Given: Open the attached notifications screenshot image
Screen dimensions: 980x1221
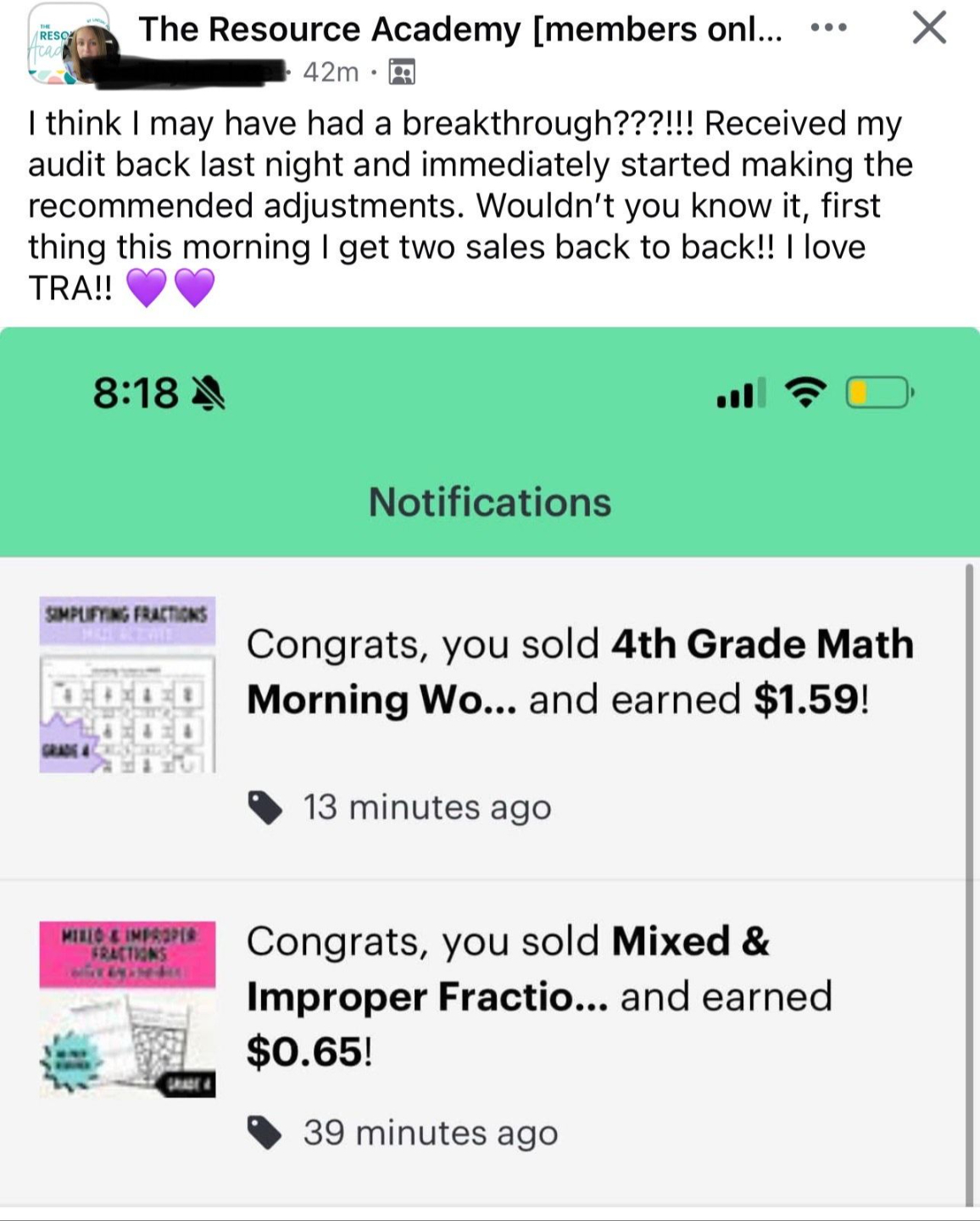Looking at the screenshot, I should pyautogui.click(x=490, y=766).
